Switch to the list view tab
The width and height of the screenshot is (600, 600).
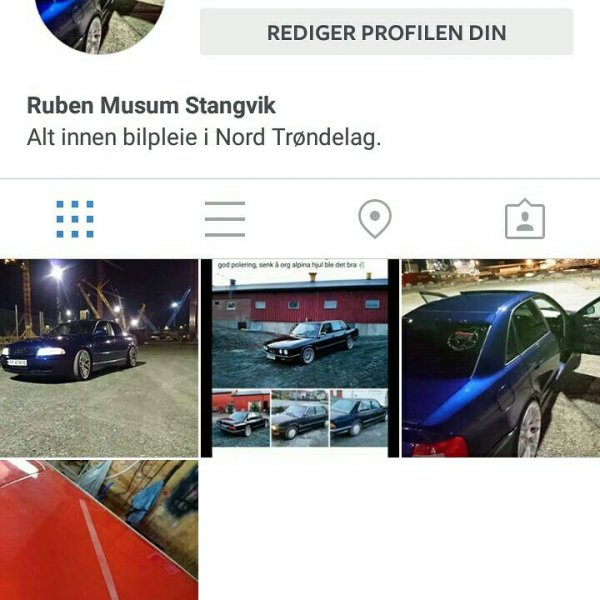point(225,219)
